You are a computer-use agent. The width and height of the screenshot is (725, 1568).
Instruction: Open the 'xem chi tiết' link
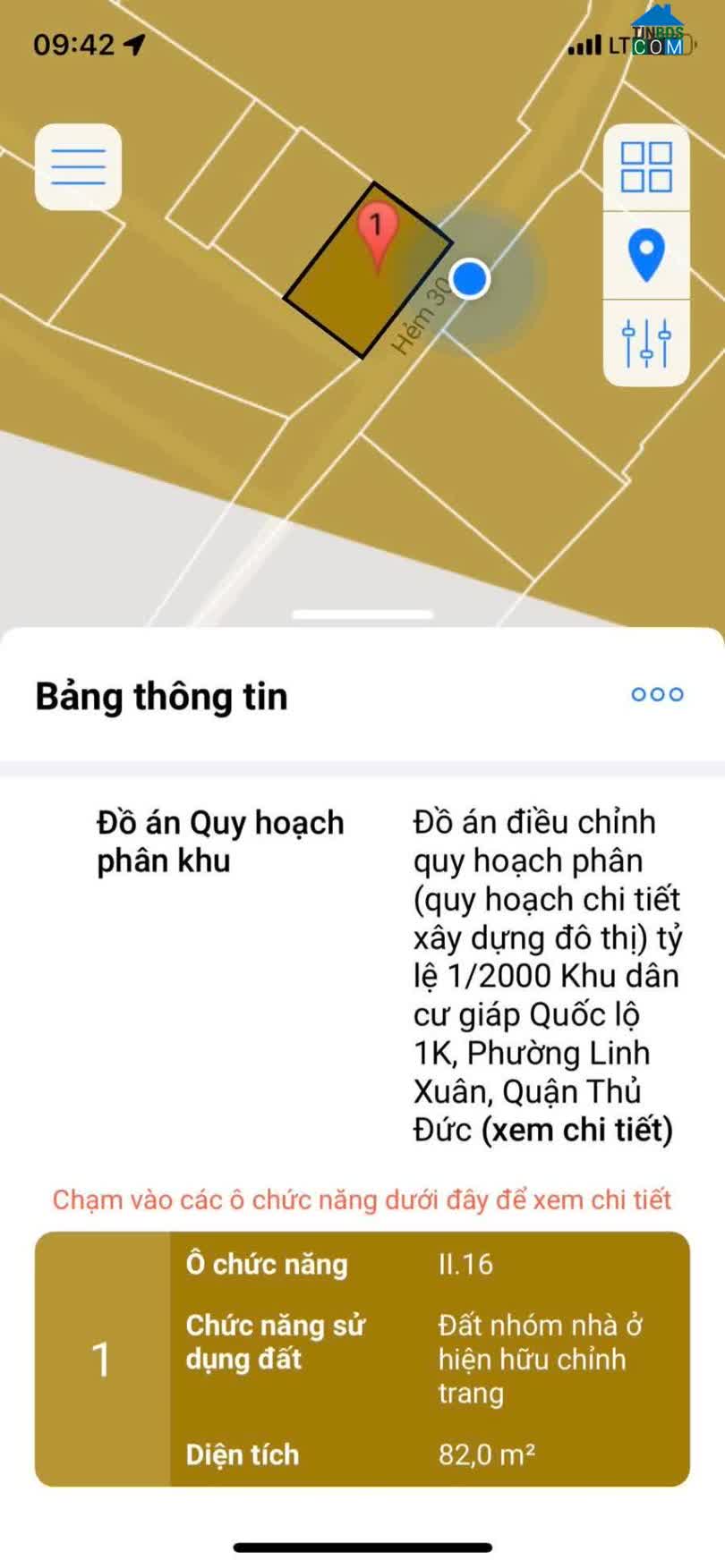pyautogui.click(x=577, y=1130)
